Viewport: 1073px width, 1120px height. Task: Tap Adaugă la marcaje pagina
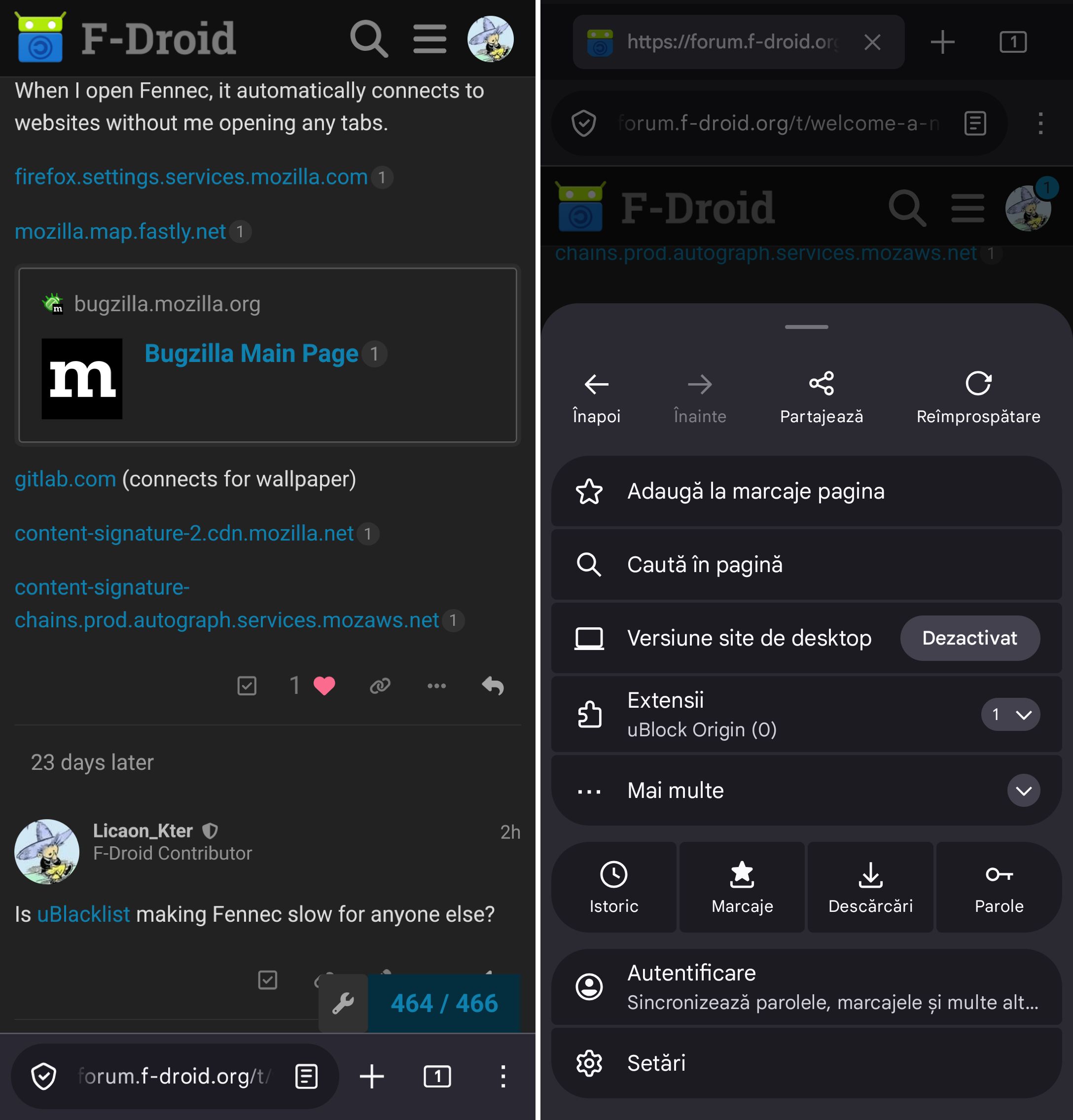pyautogui.click(x=806, y=491)
